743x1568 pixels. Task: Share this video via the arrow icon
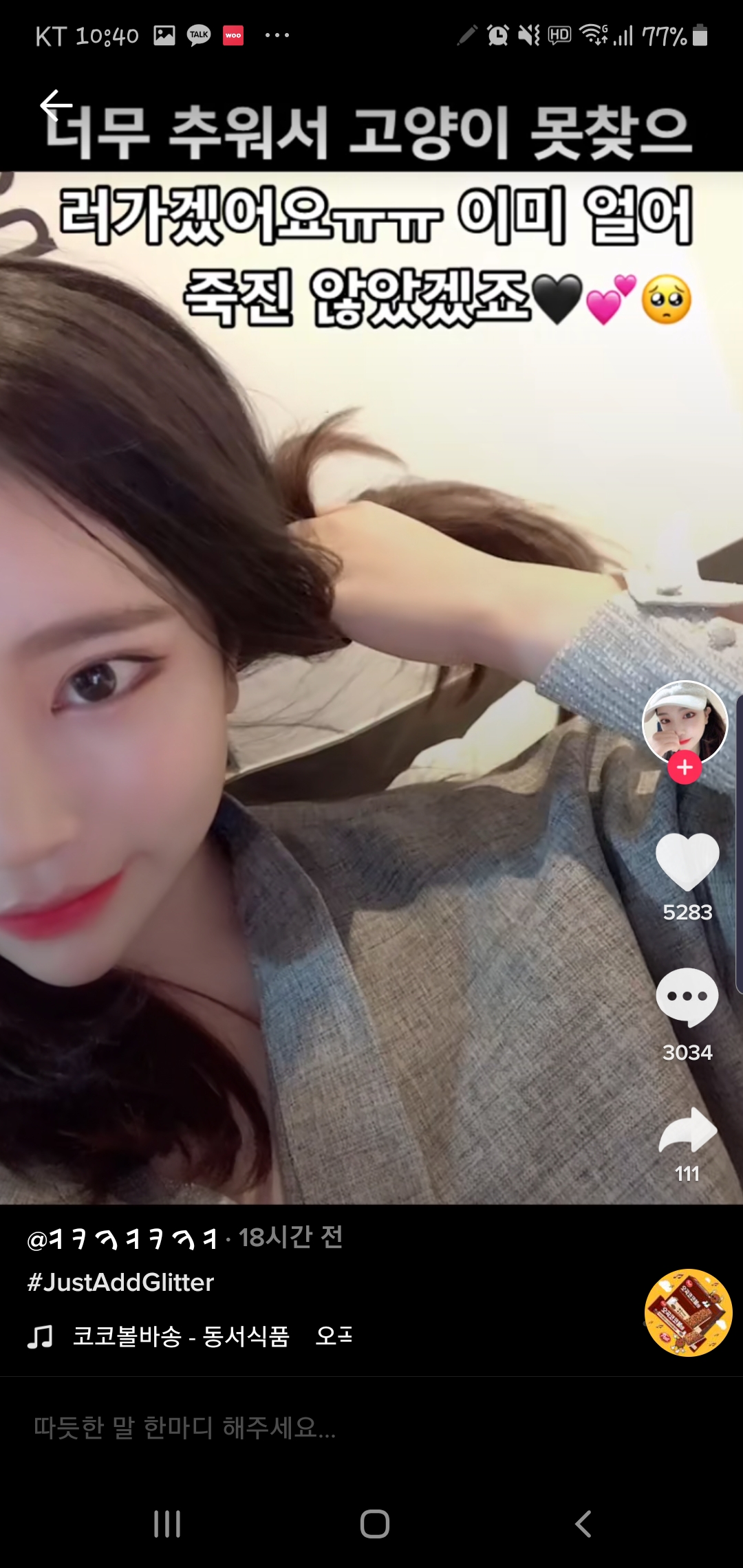[687, 1131]
